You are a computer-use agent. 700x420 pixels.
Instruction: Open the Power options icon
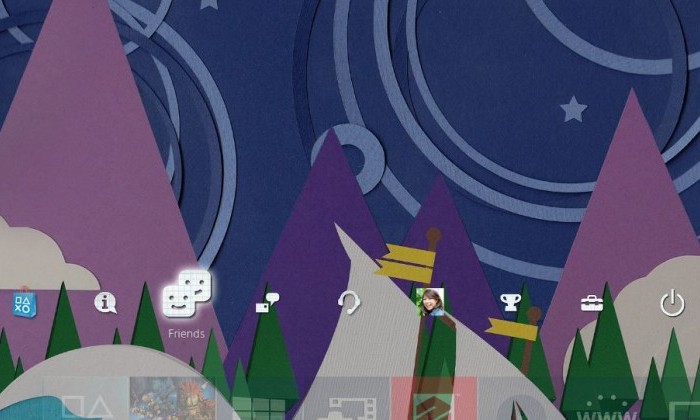click(671, 302)
